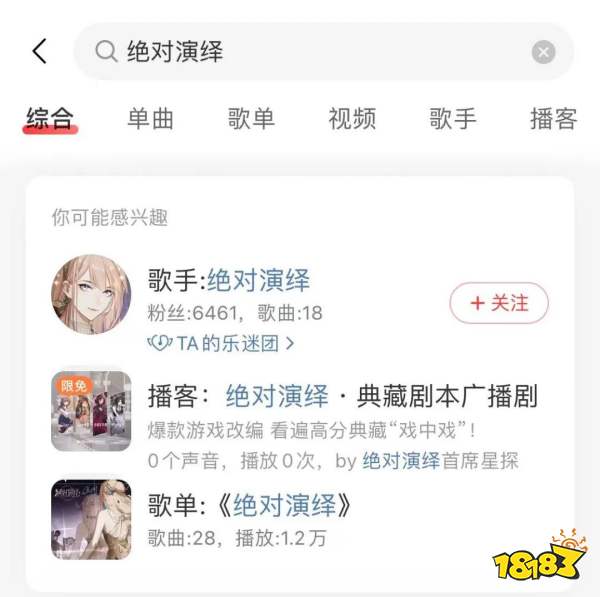The image size is (600, 597).
Task: Select the 综合 tab
Action: pyautogui.click(x=50, y=119)
